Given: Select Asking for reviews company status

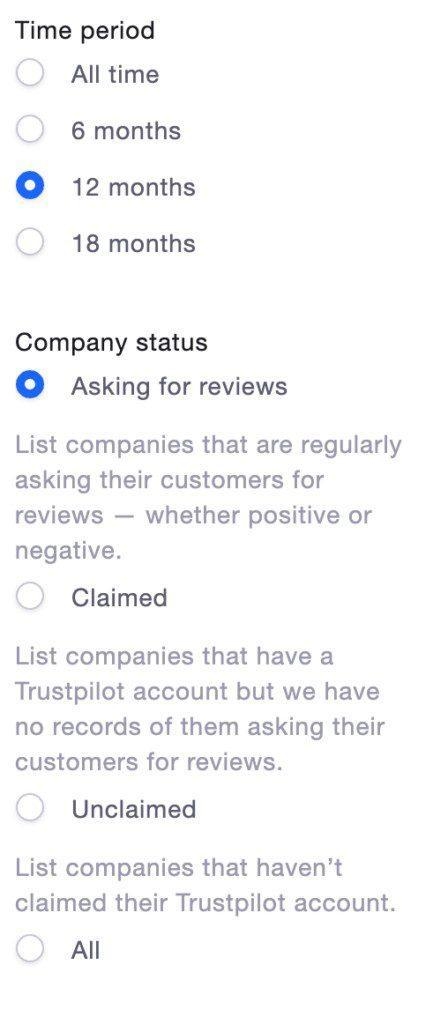Looking at the screenshot, I should 30,385.
